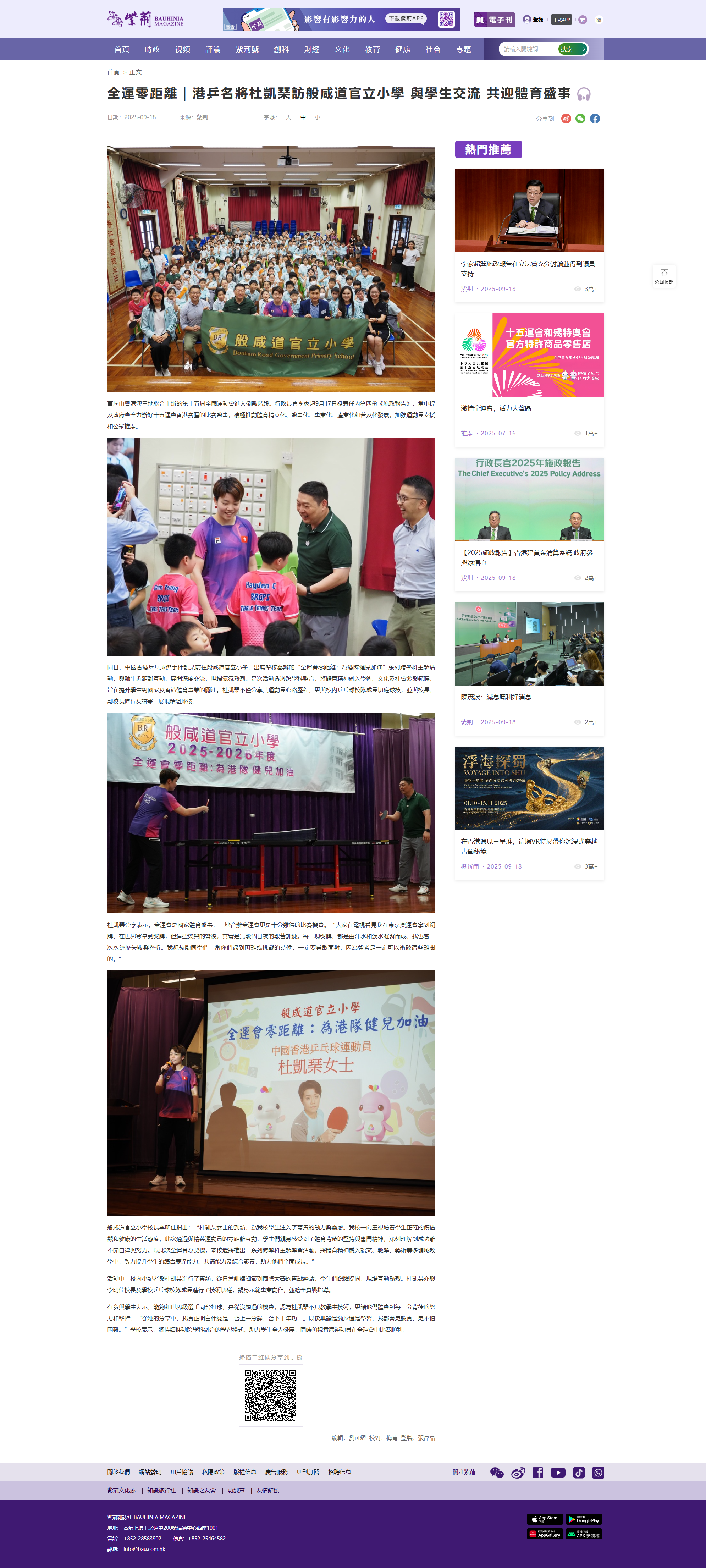Open the 關於我們 footer link

(x=118, y=1472)
